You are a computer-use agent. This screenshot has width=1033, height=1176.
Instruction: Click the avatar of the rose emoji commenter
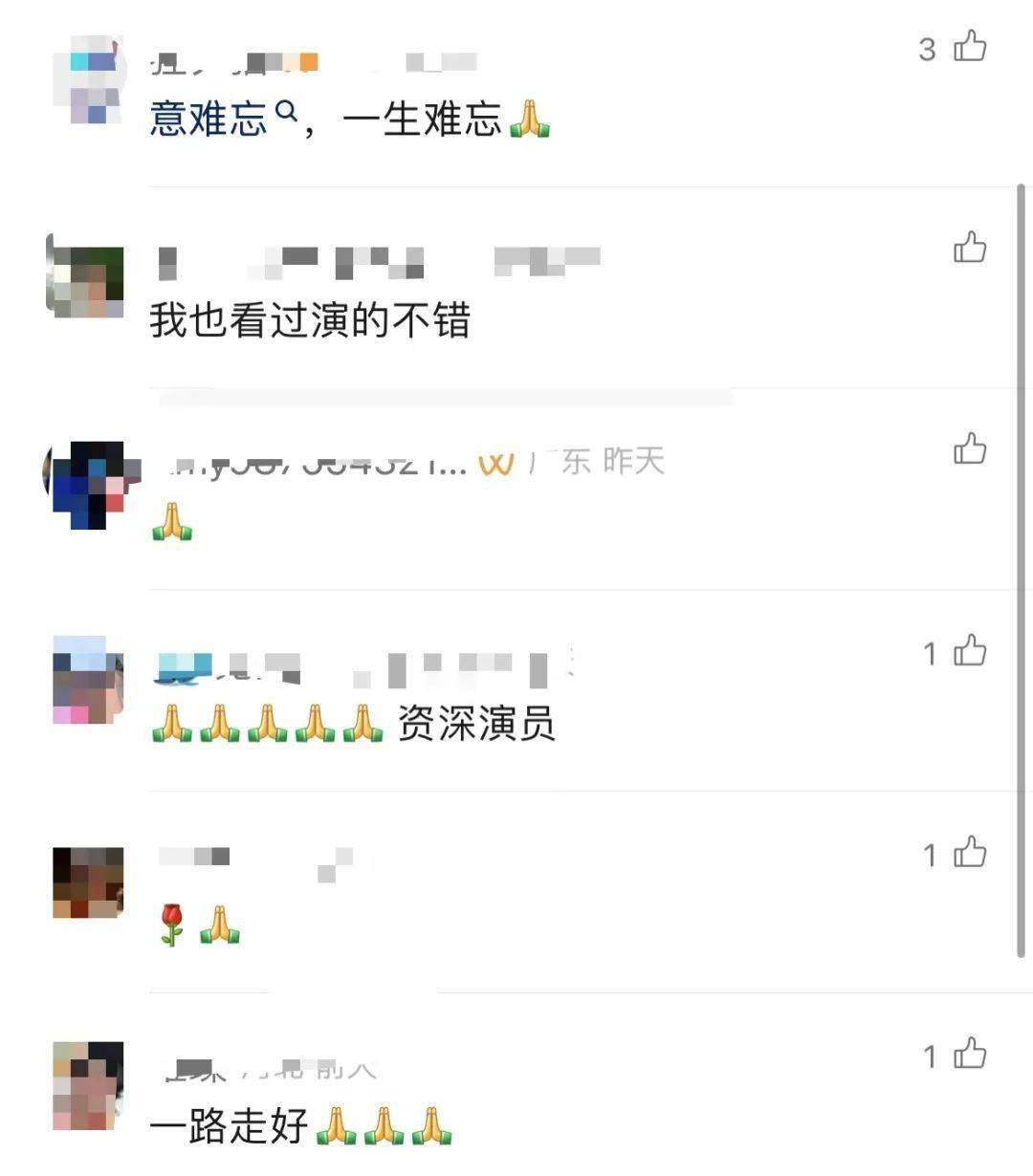[88, 881]
